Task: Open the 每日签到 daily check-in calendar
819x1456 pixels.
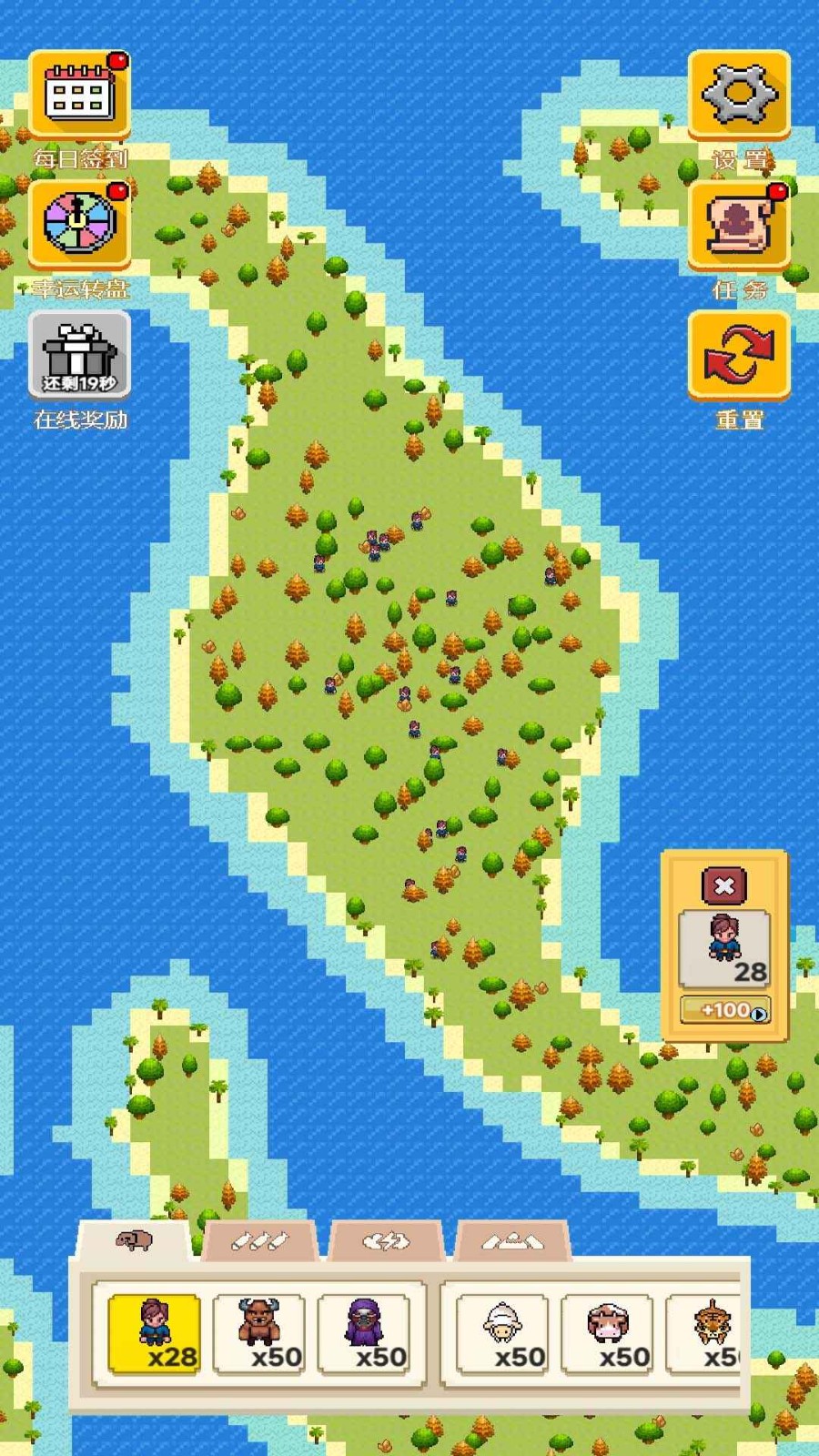Action: (x=80, y=91)
